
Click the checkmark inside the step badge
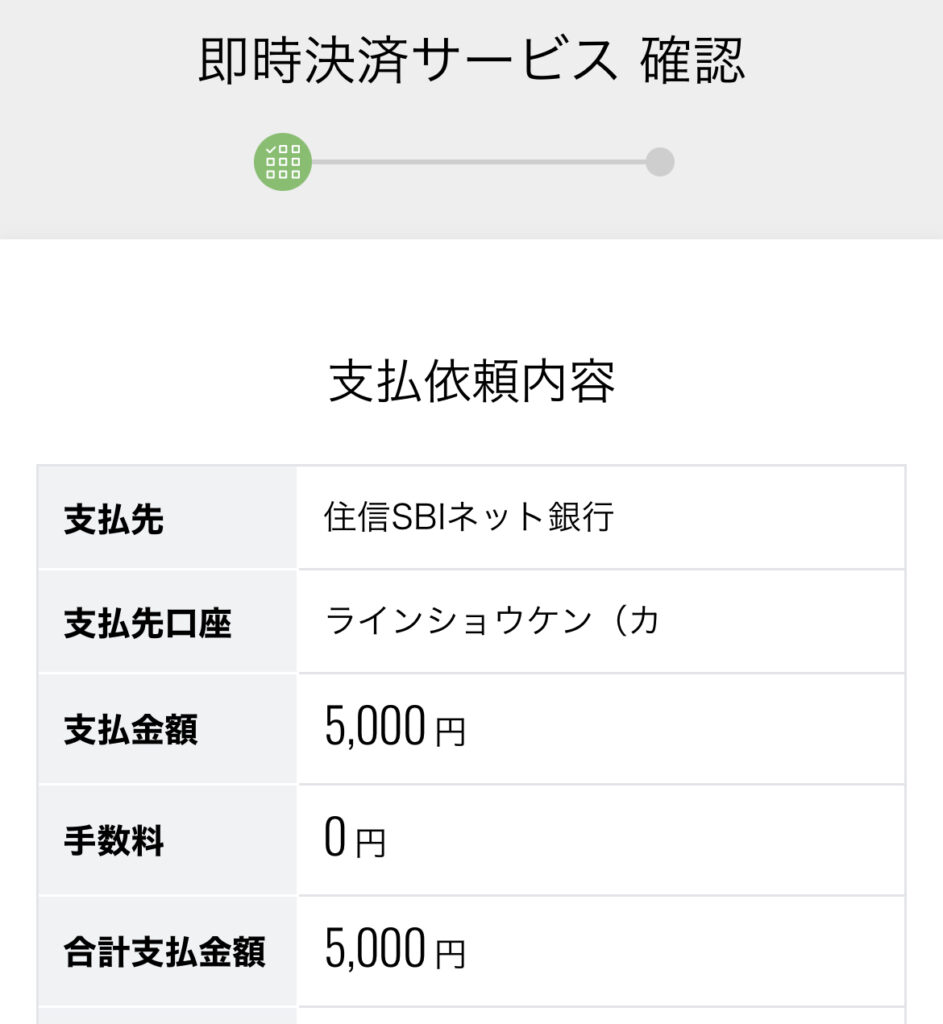273,150
